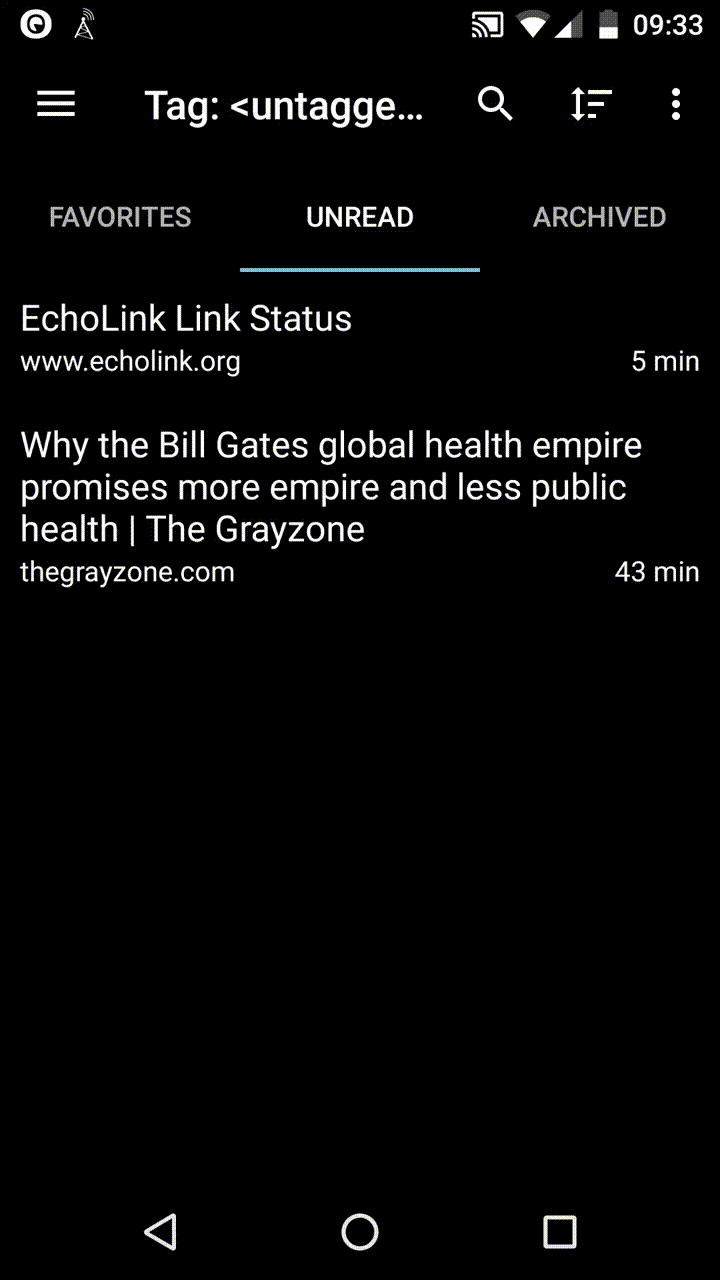Screen dimensions: 720x1280
Task: Switch to the Favorites tab
Action: coord(120,217)
